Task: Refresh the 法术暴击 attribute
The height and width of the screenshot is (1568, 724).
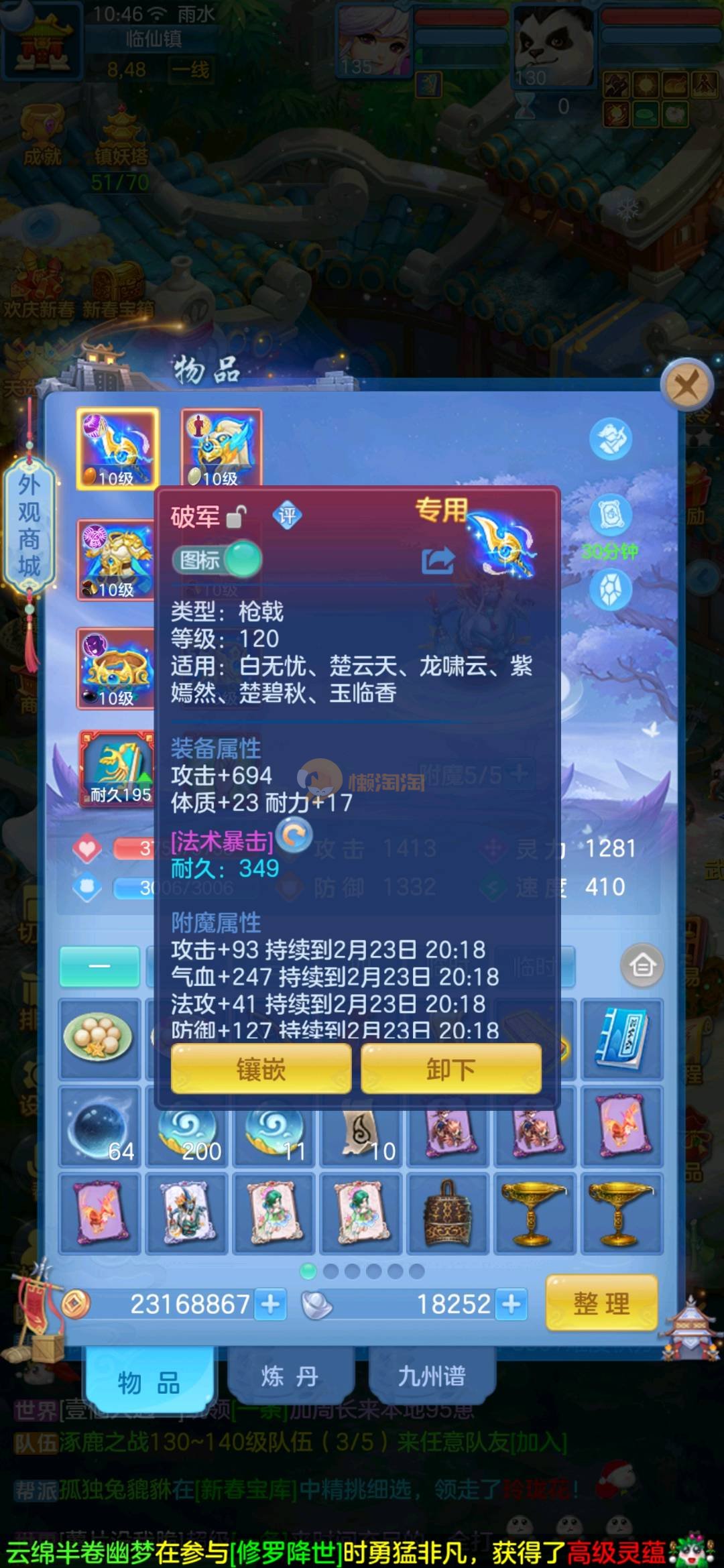Action: (x=294, y=835)
